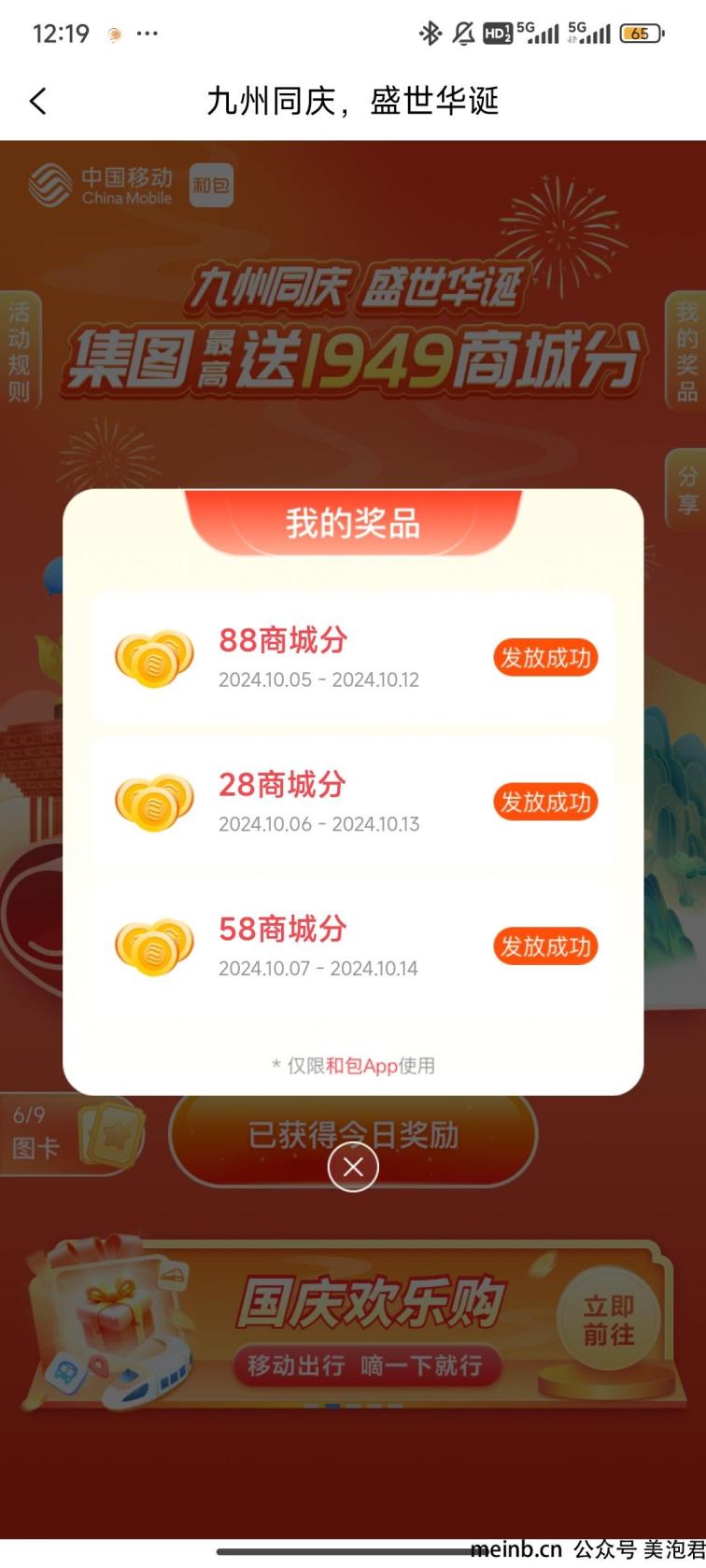Close the 我的奖品 prize popup
Viewport: 706px width, 1568px height.
click(353, 1167)
